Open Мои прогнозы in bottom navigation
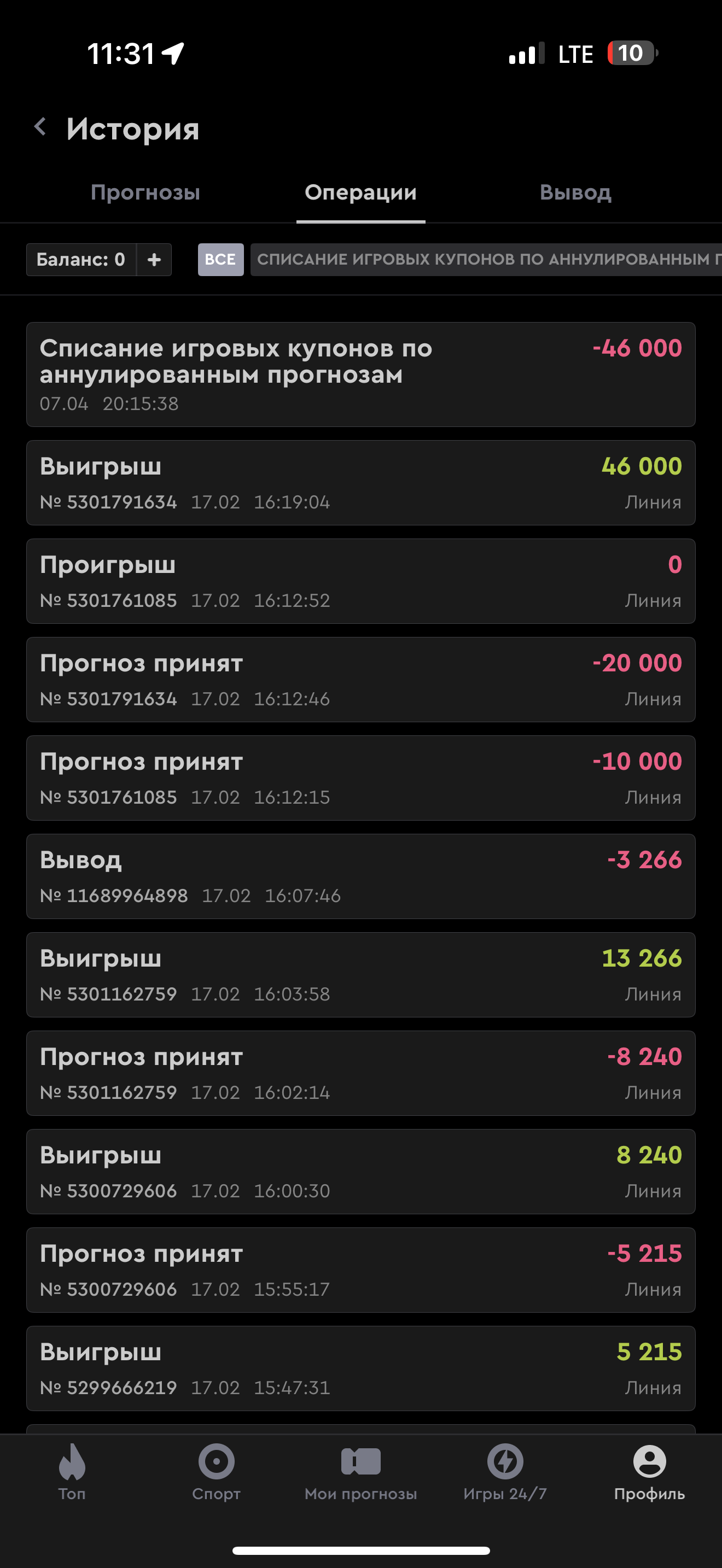The width and height of the screenshot is (722, 1568). 360,1472
